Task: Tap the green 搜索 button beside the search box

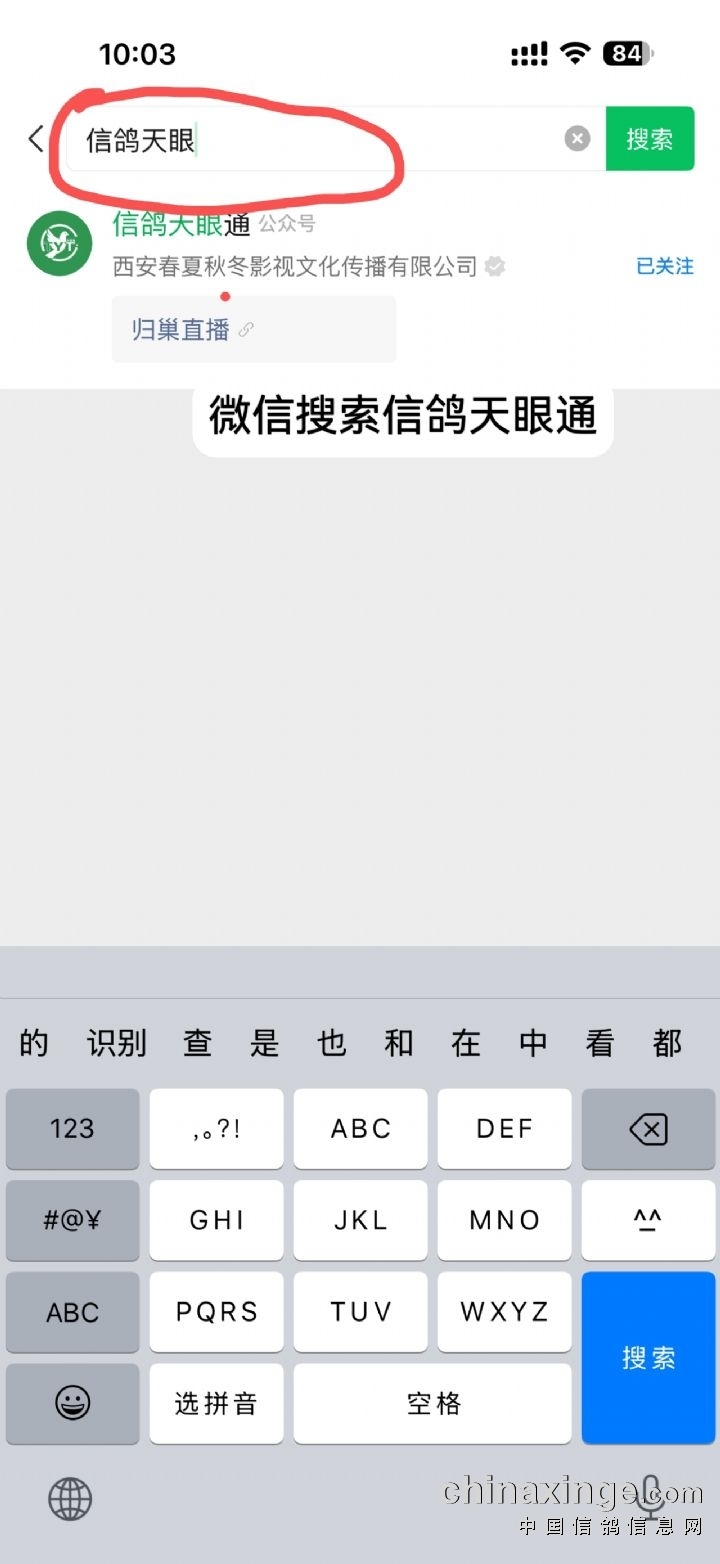Action: pos(650,139)
